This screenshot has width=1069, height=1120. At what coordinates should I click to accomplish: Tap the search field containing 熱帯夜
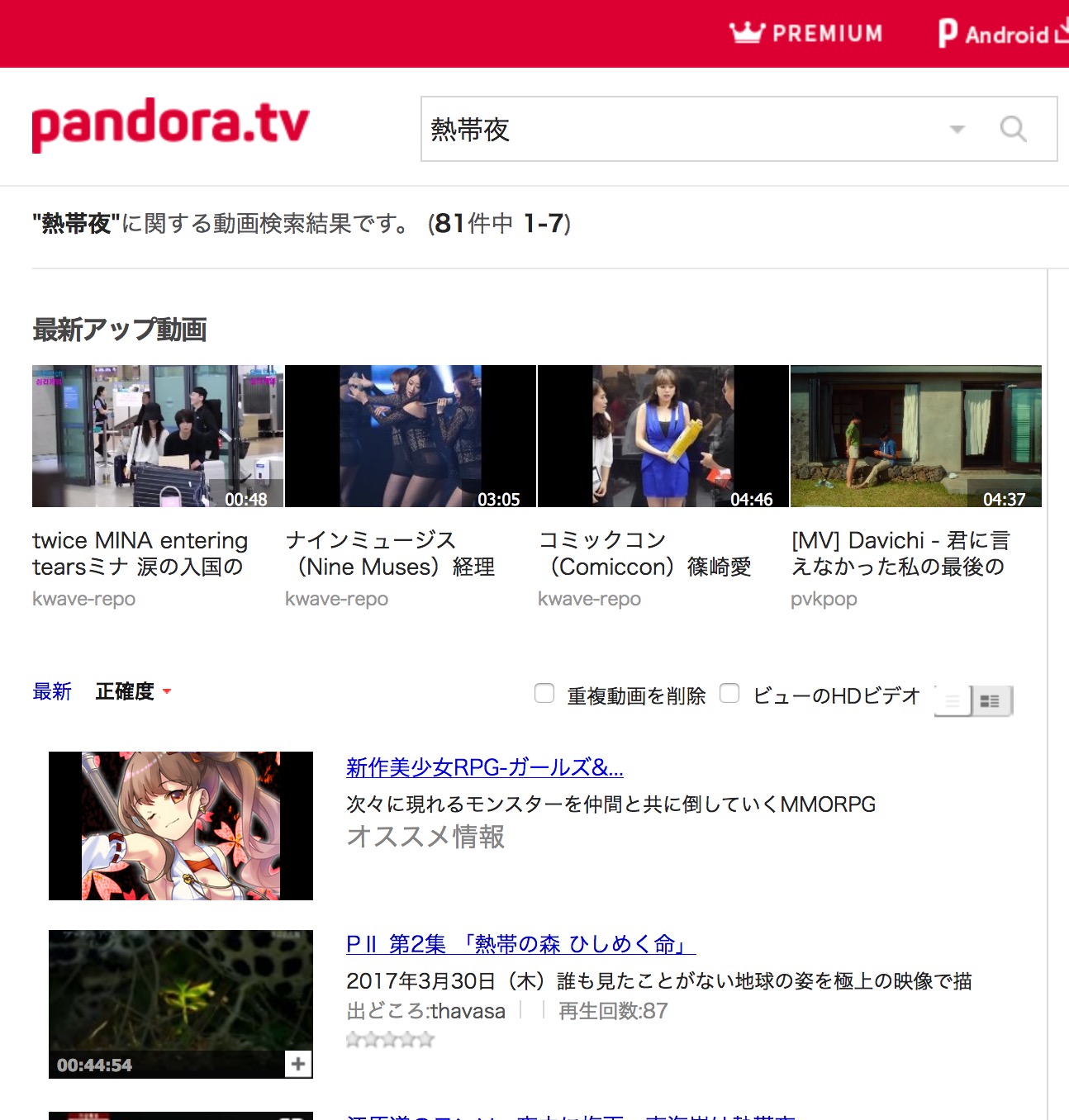677,130
